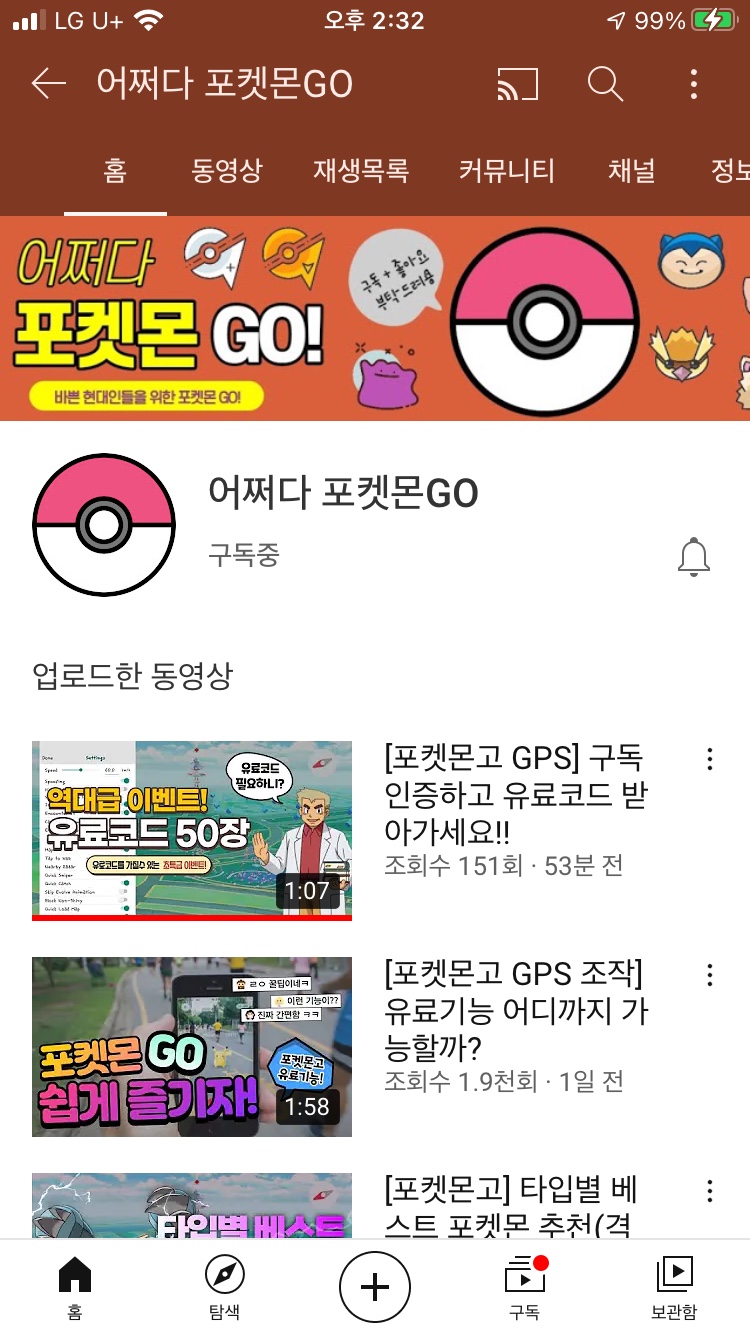
Task: Search within this channel
Action: point(605,84)
